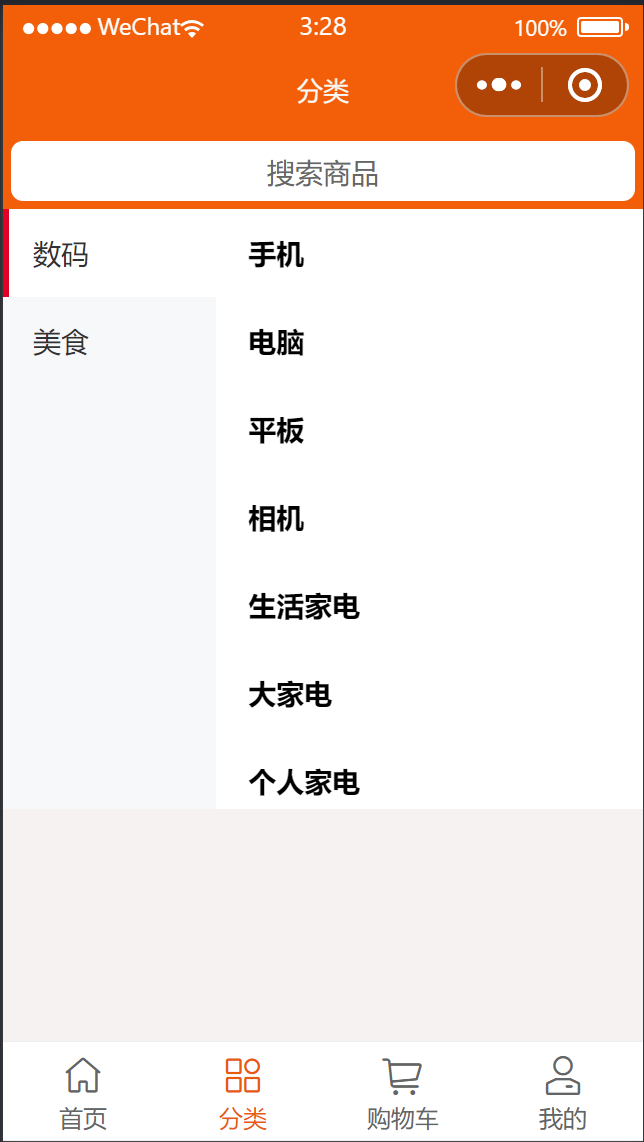Open the 大家电 subcategory

(290, 695)
